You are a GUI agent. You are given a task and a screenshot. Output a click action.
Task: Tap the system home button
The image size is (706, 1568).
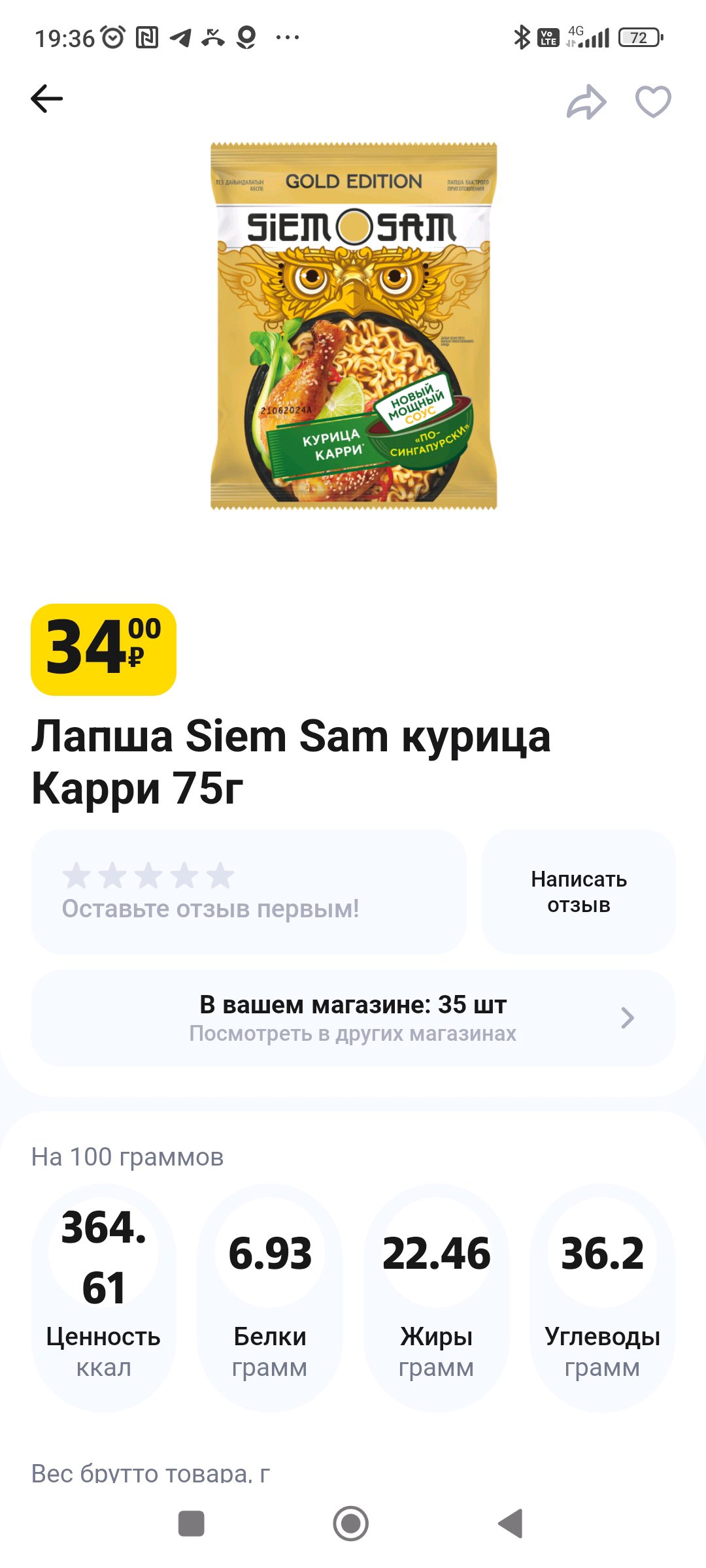pyautogui.click(x=351, y=1524)
